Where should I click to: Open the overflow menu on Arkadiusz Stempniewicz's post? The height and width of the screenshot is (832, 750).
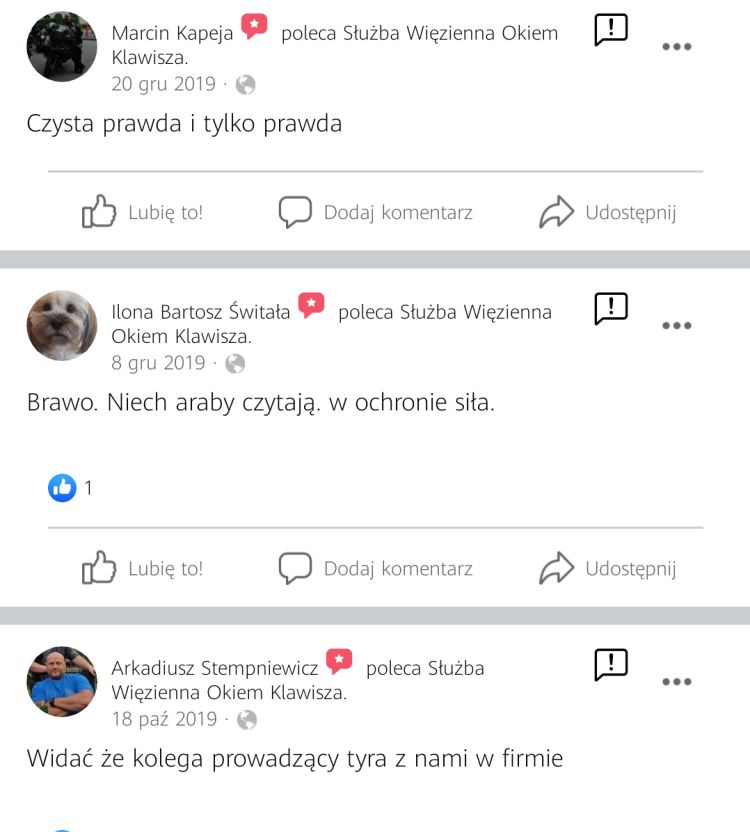click(677, 682)
